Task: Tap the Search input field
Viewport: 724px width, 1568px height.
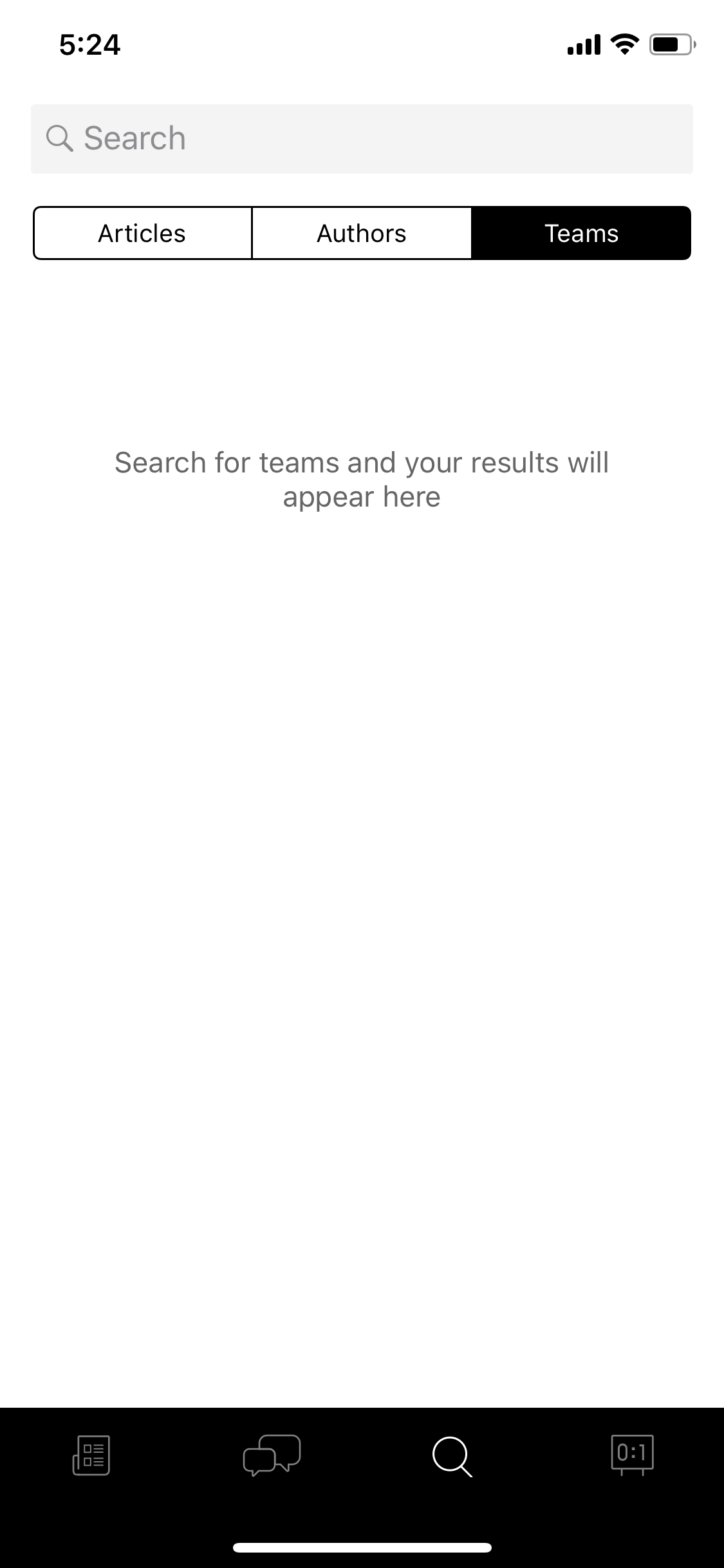Action: coord(362,139)
